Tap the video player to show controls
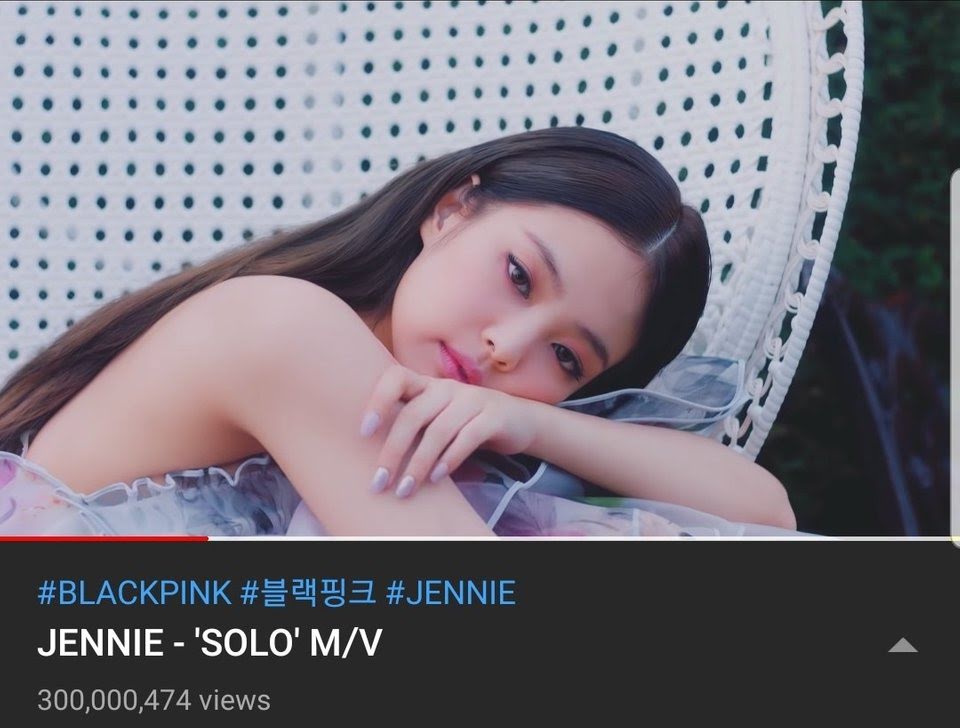960x728 pixels. coord(480,268)
